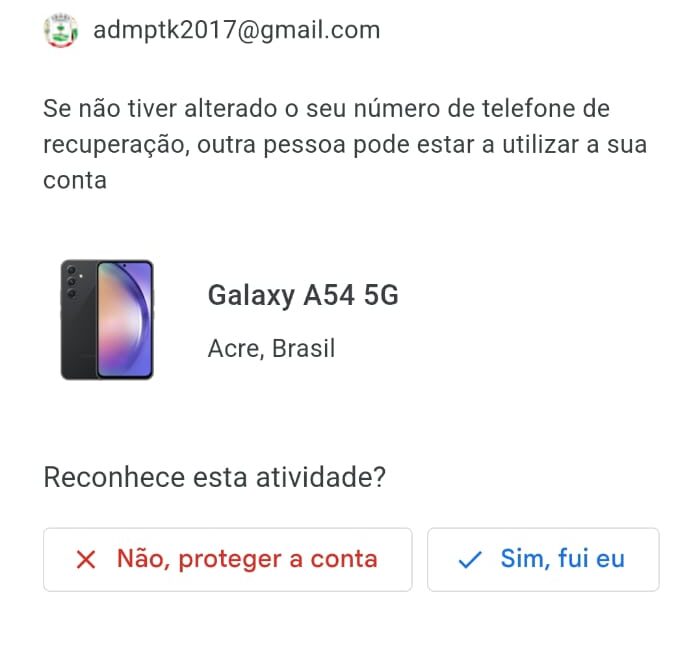Confirm with 'Sim, fui eu'
The height and width of the screenshot is (672, 700).
[543, 559]
